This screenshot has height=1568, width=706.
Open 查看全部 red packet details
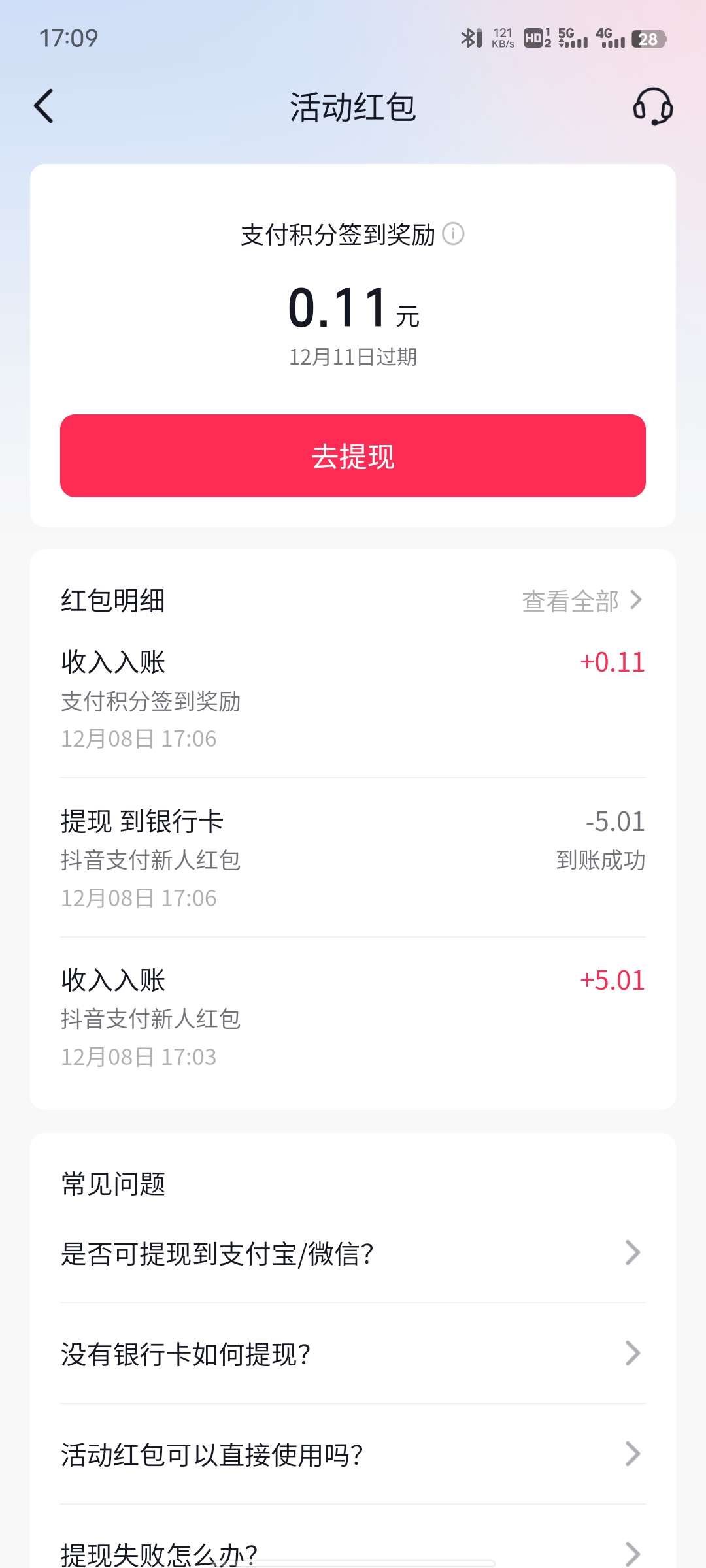582,601
